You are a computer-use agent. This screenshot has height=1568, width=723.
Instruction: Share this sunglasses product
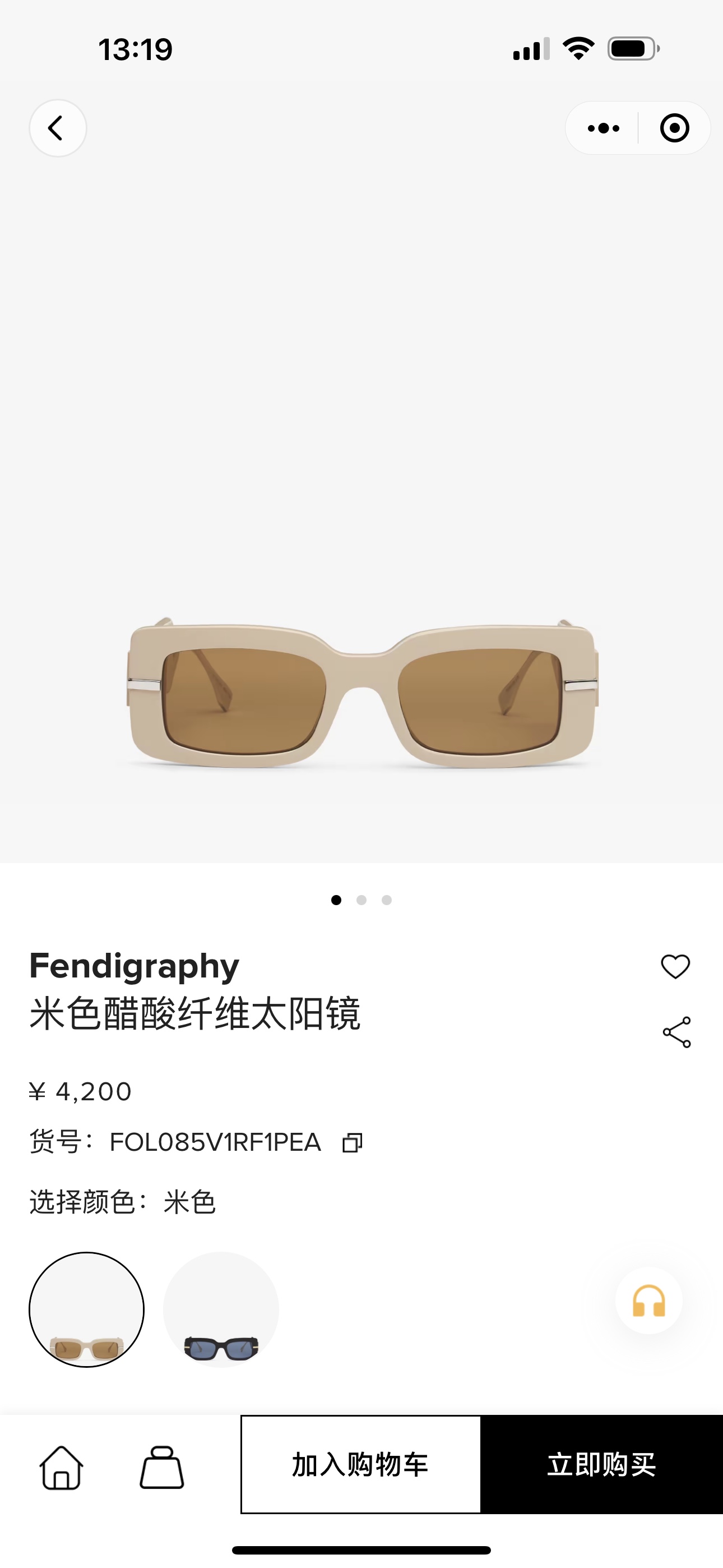pyautogui.click(x=676, y=1032)
